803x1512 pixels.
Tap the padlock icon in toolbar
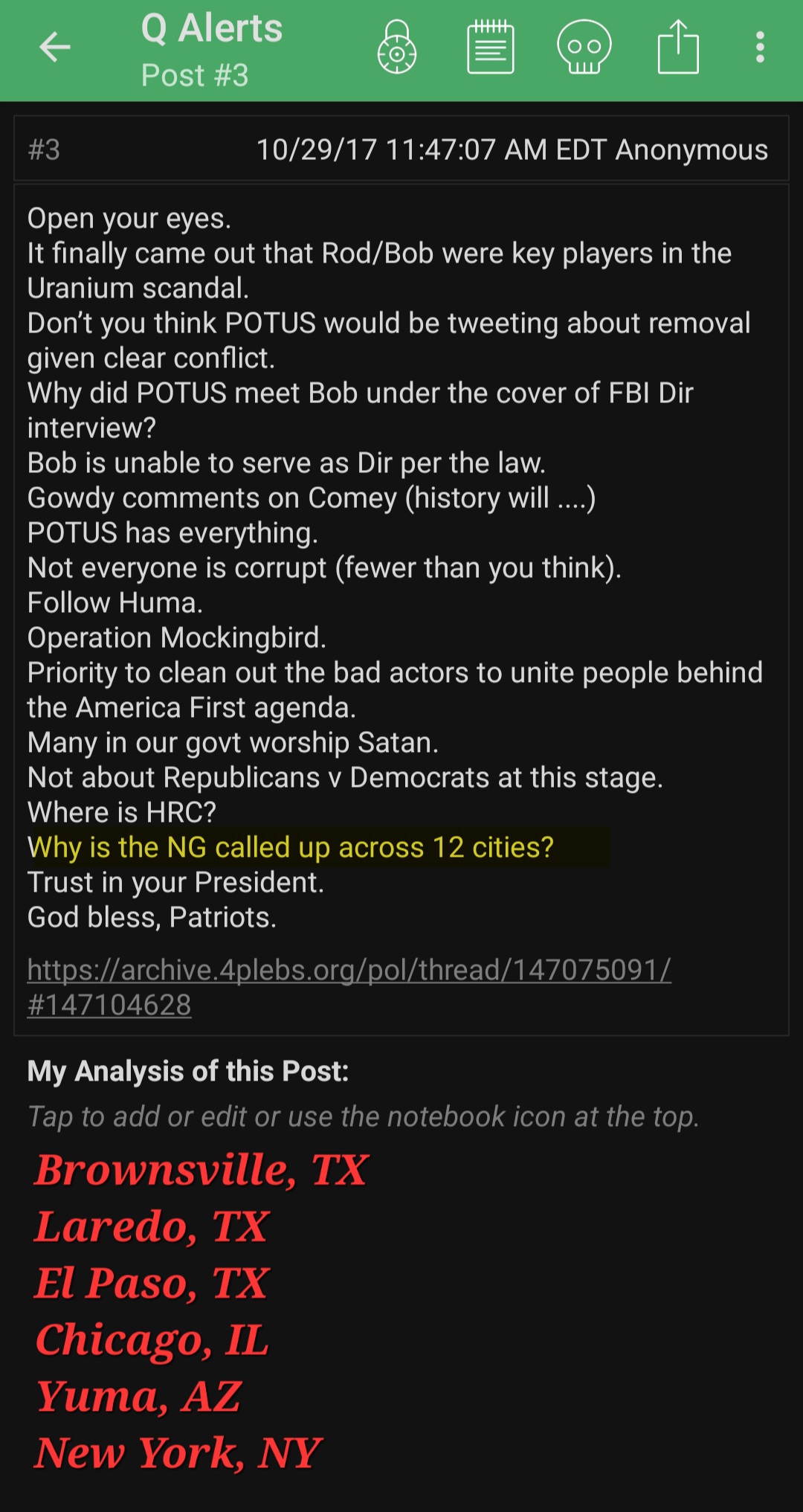coord(397,48)
